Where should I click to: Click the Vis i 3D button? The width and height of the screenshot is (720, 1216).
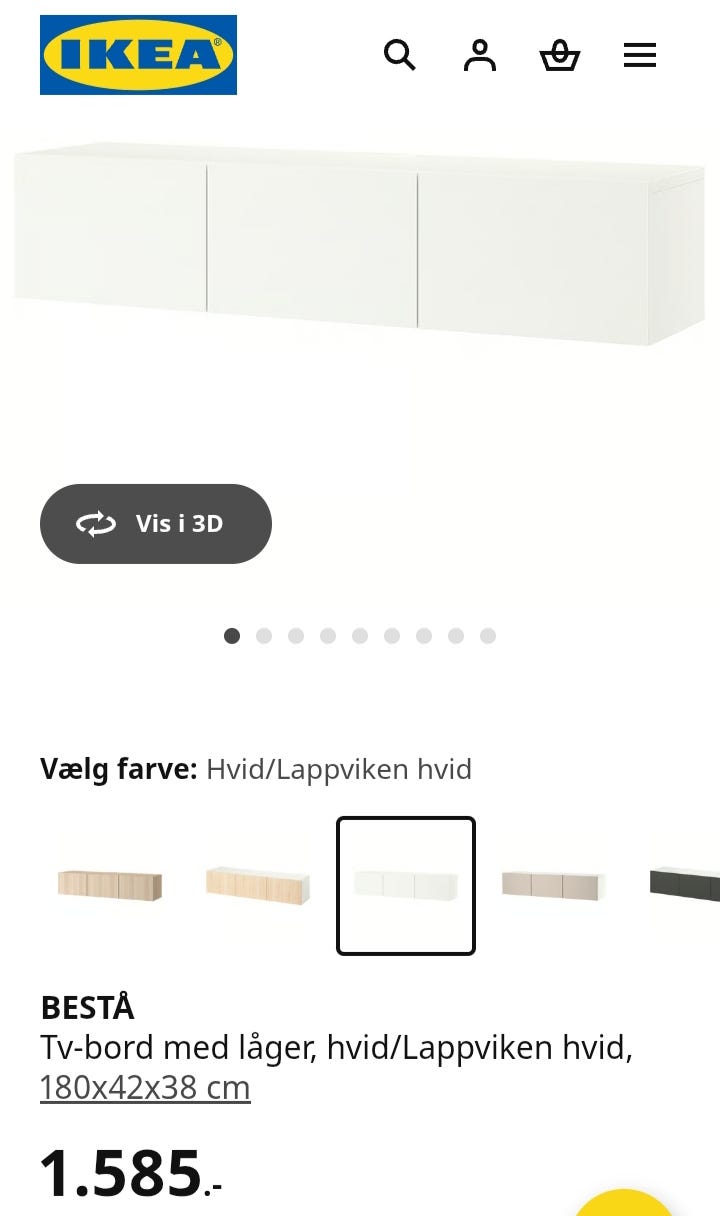pos(155,523)
